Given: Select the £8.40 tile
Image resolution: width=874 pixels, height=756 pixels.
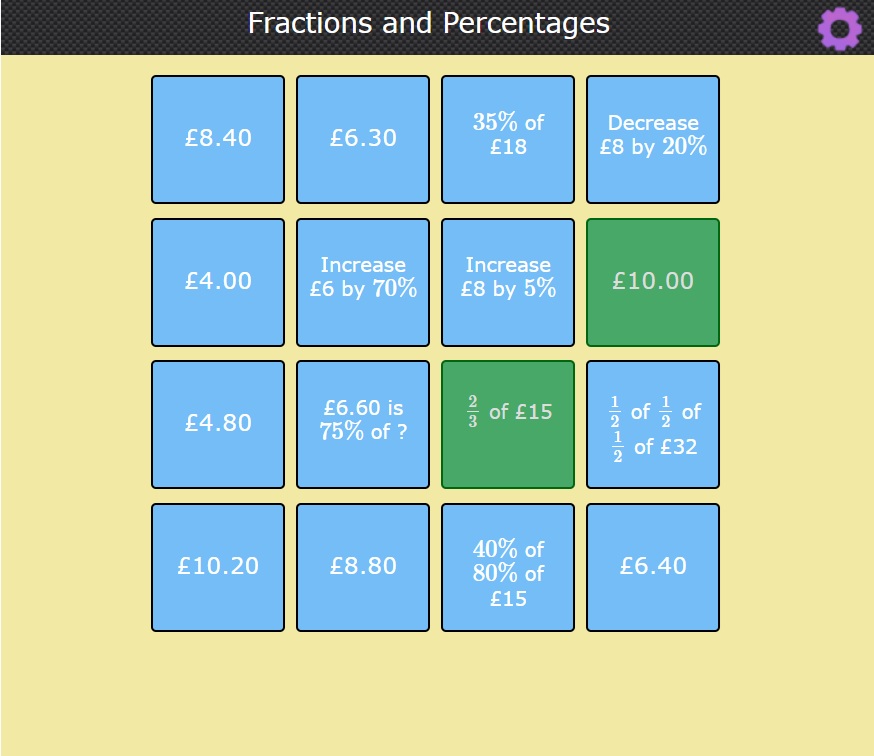Looking at the screenshot, I should (218, 139).
